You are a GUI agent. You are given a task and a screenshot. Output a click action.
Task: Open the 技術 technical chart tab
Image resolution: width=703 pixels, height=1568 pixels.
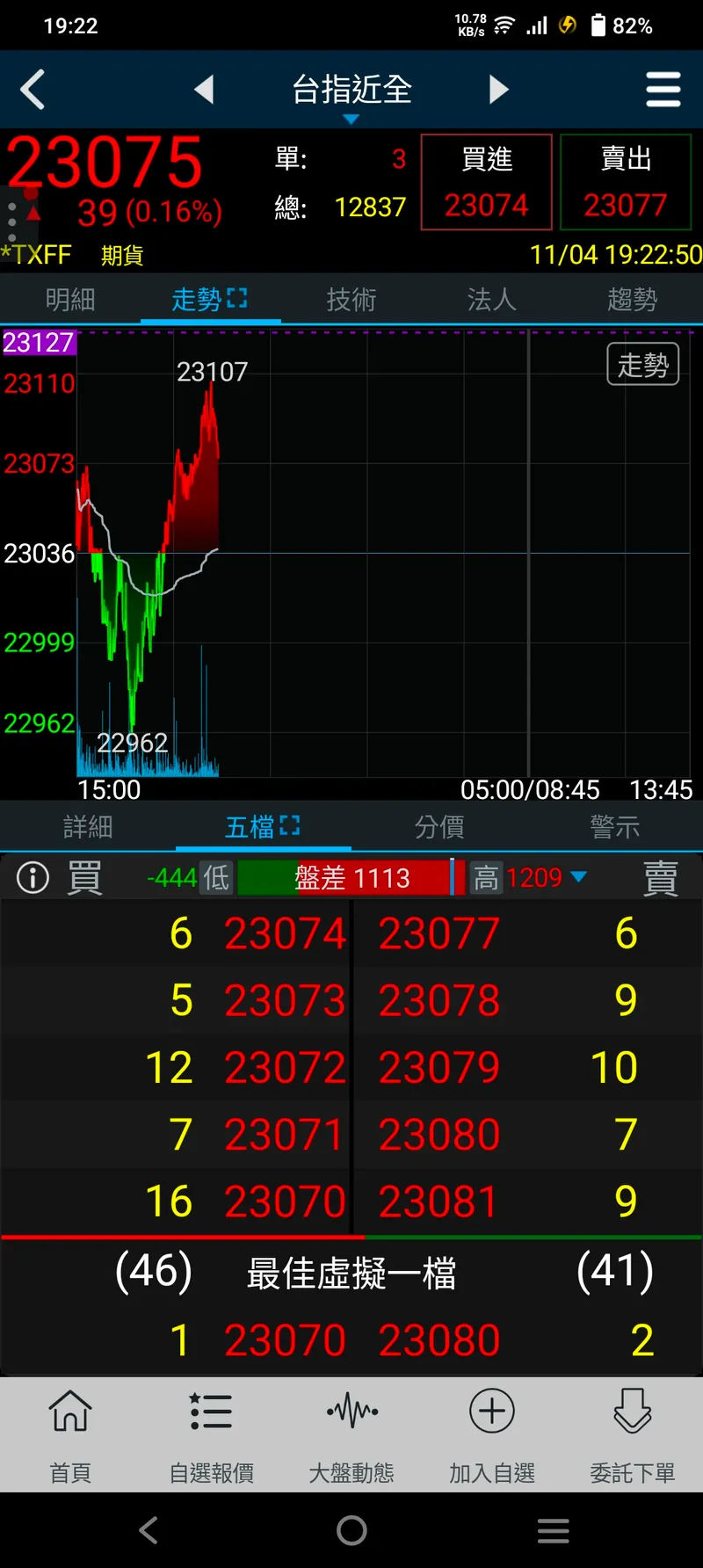[351, 300]
